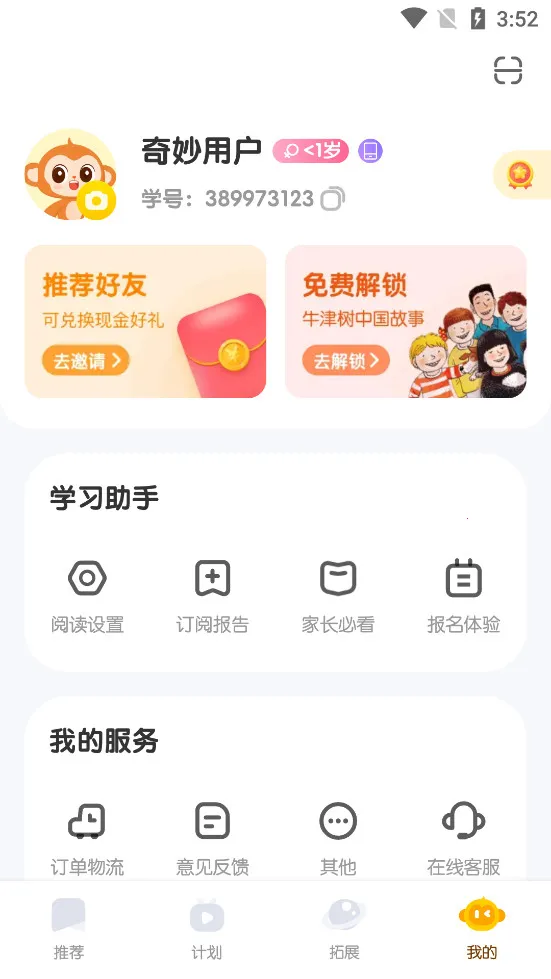Open 意见反馈
This screenshot has height=979, width=551.
click(x=213, y=839)
